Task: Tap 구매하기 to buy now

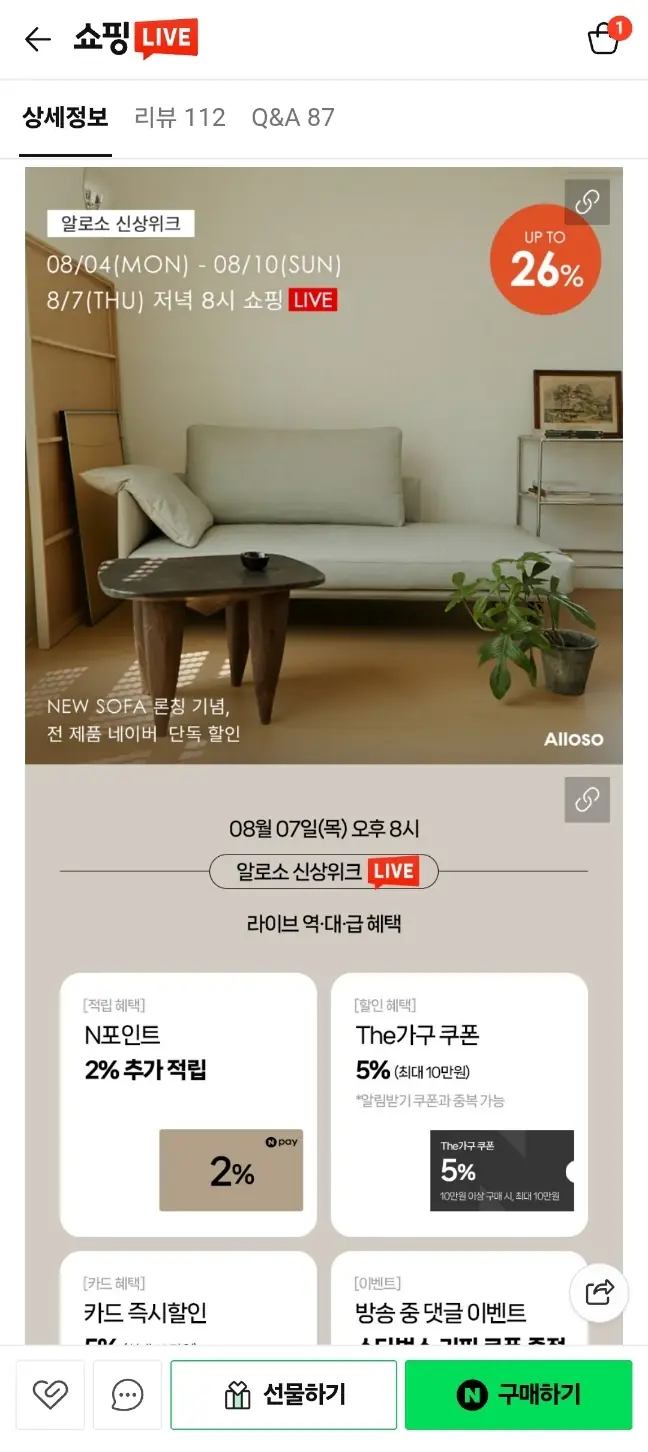Action: click(x=518, y=1394)
